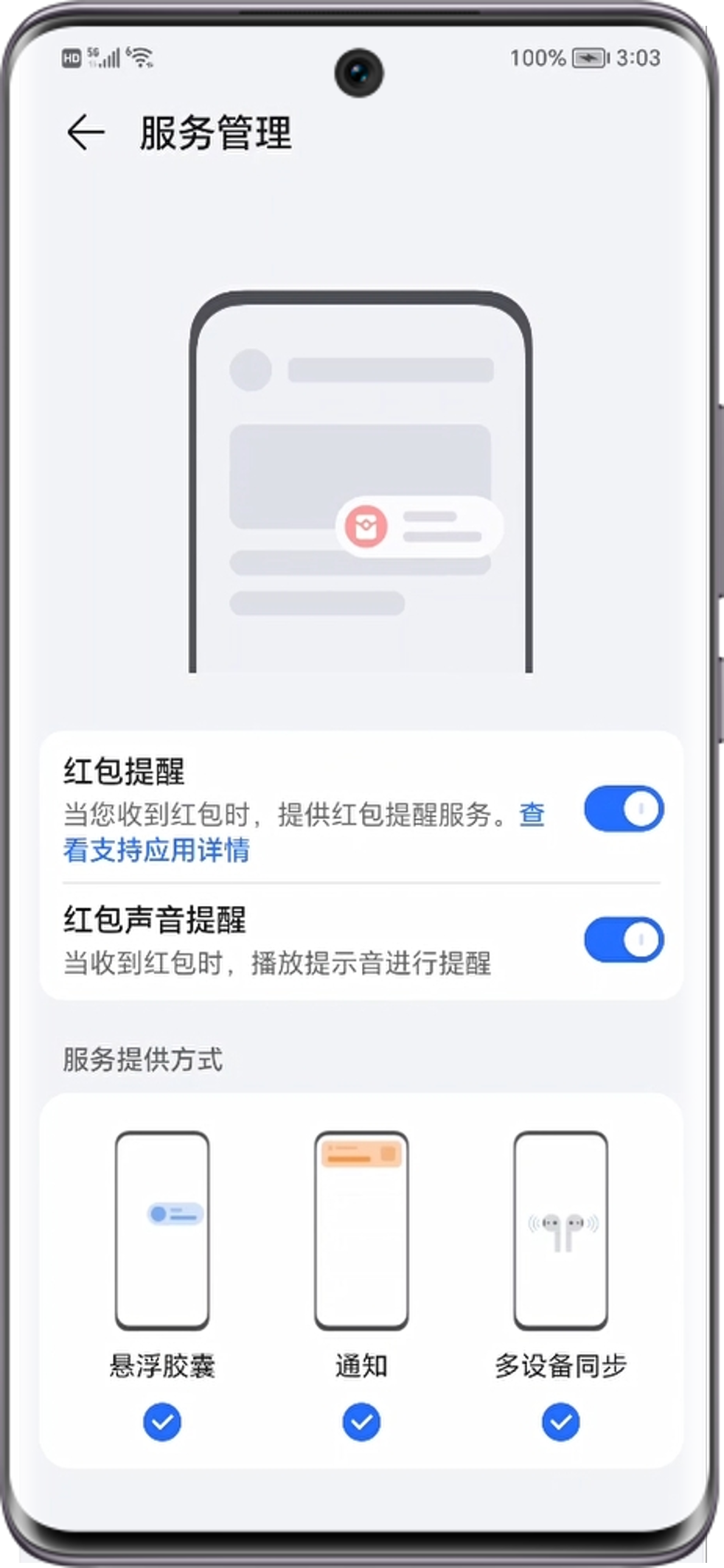Open the 查看支持应用详情 link

coord(156,850)
